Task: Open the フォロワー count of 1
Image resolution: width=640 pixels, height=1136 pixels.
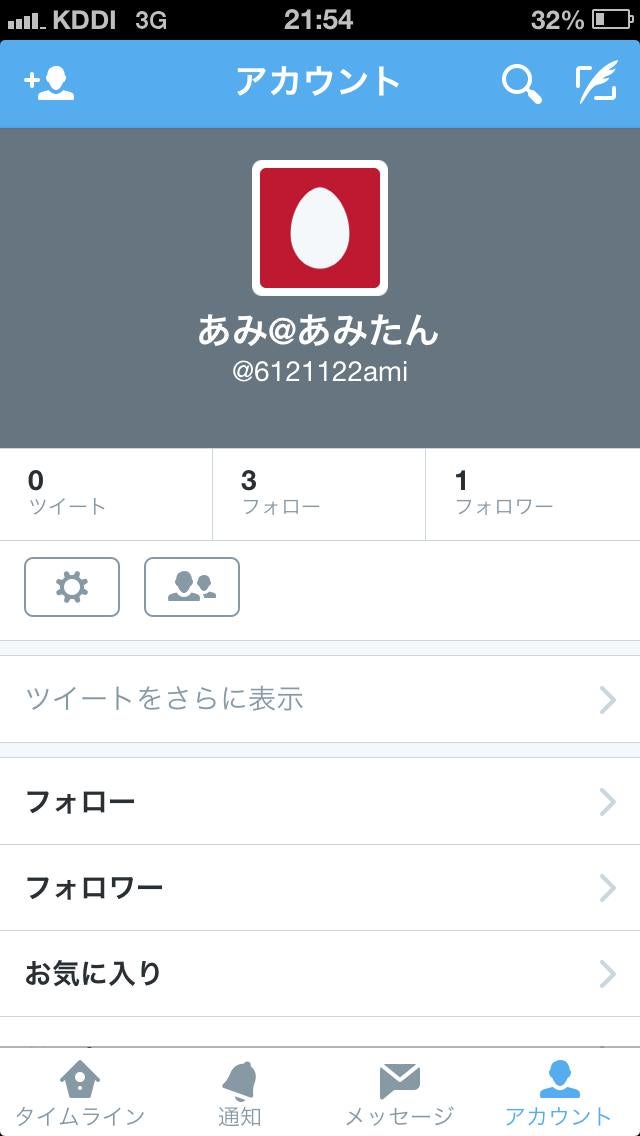Action: (532, 494)
